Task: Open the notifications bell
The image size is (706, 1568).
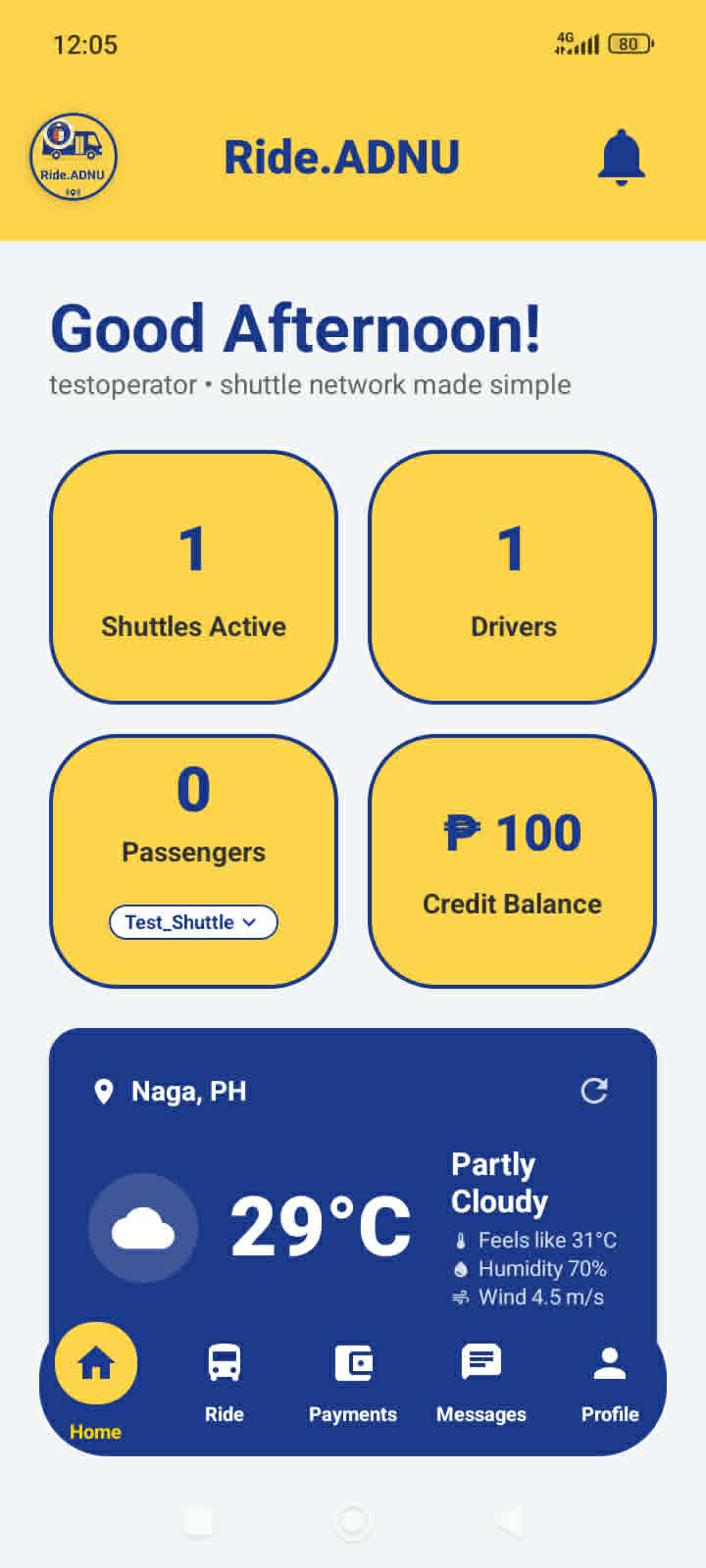Action: pos(622,157)
